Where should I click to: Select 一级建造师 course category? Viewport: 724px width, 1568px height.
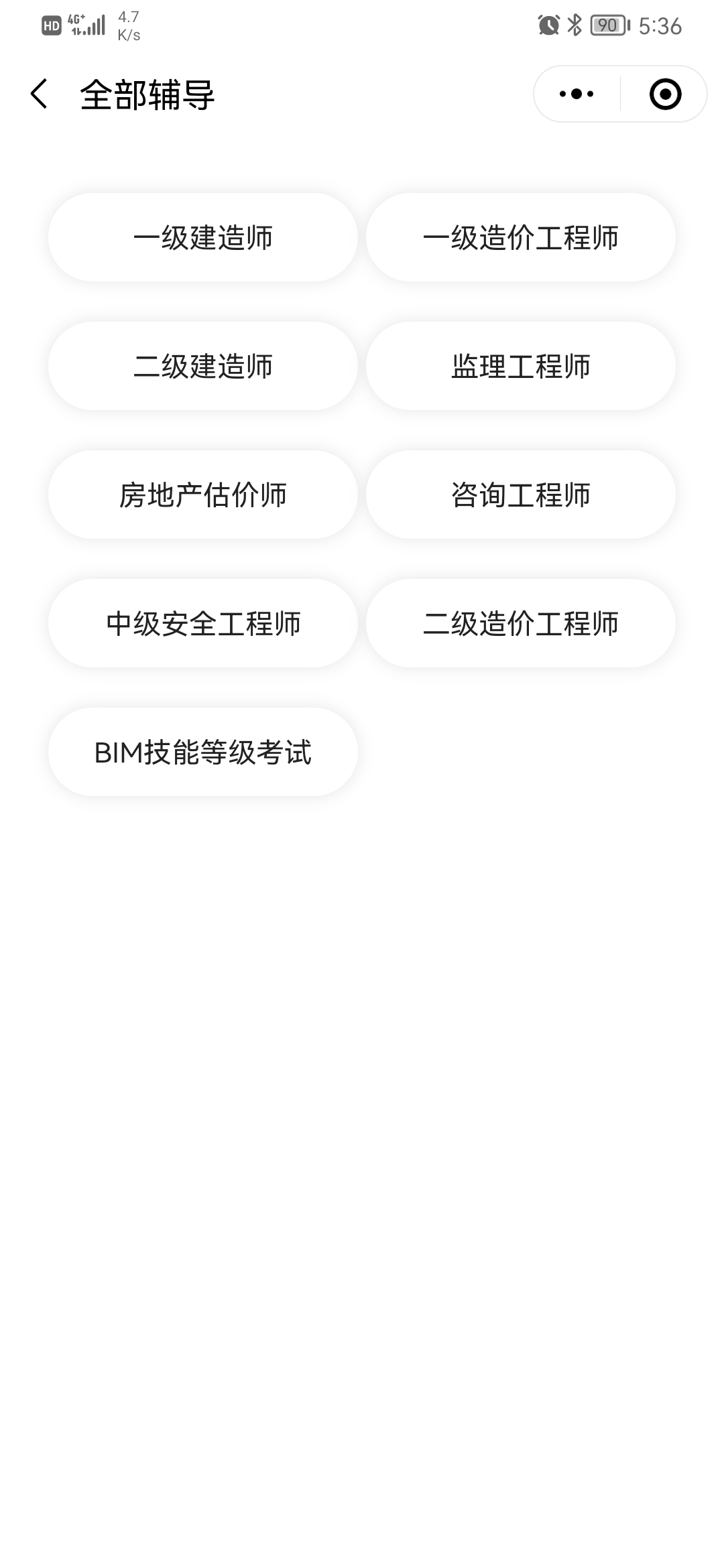pos(202,238)
